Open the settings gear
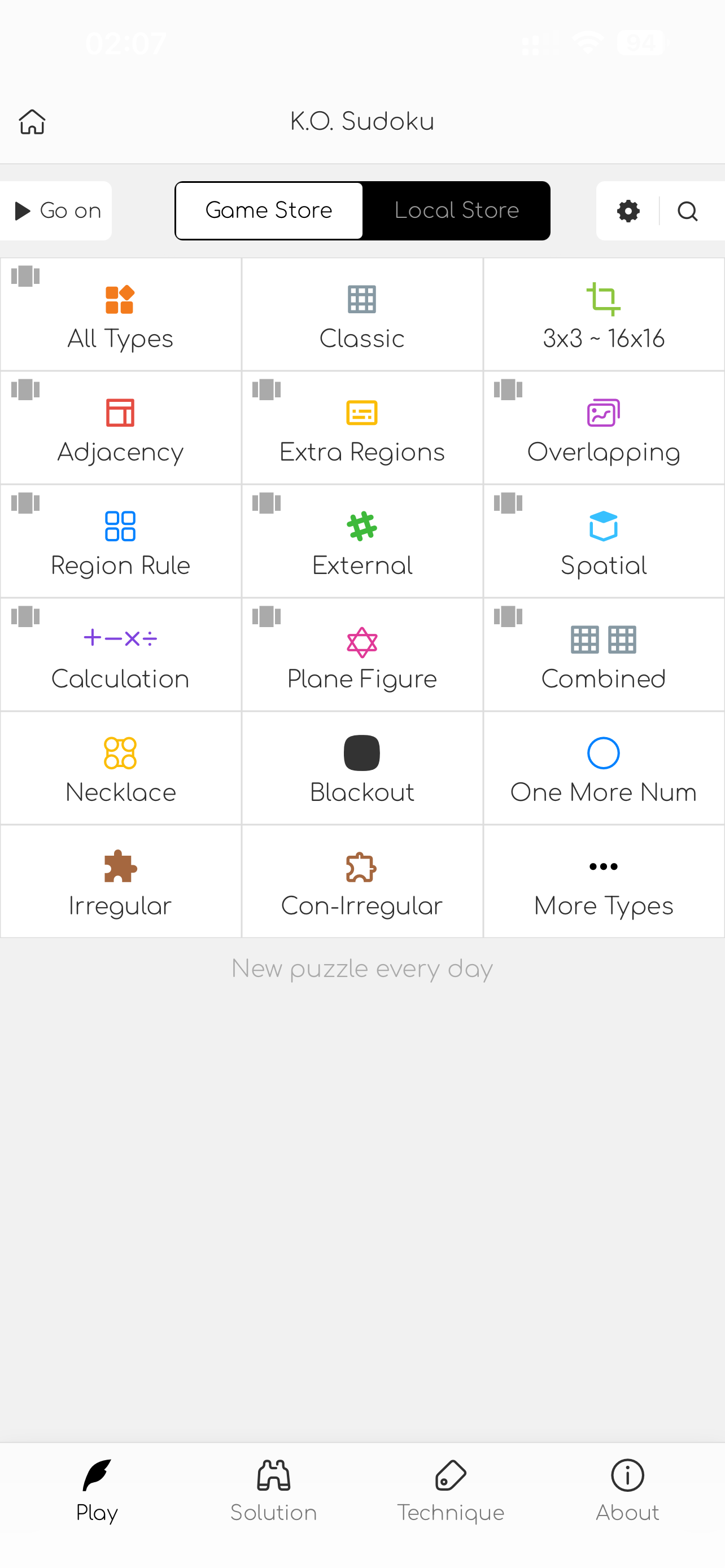 [x=627, y=211]
